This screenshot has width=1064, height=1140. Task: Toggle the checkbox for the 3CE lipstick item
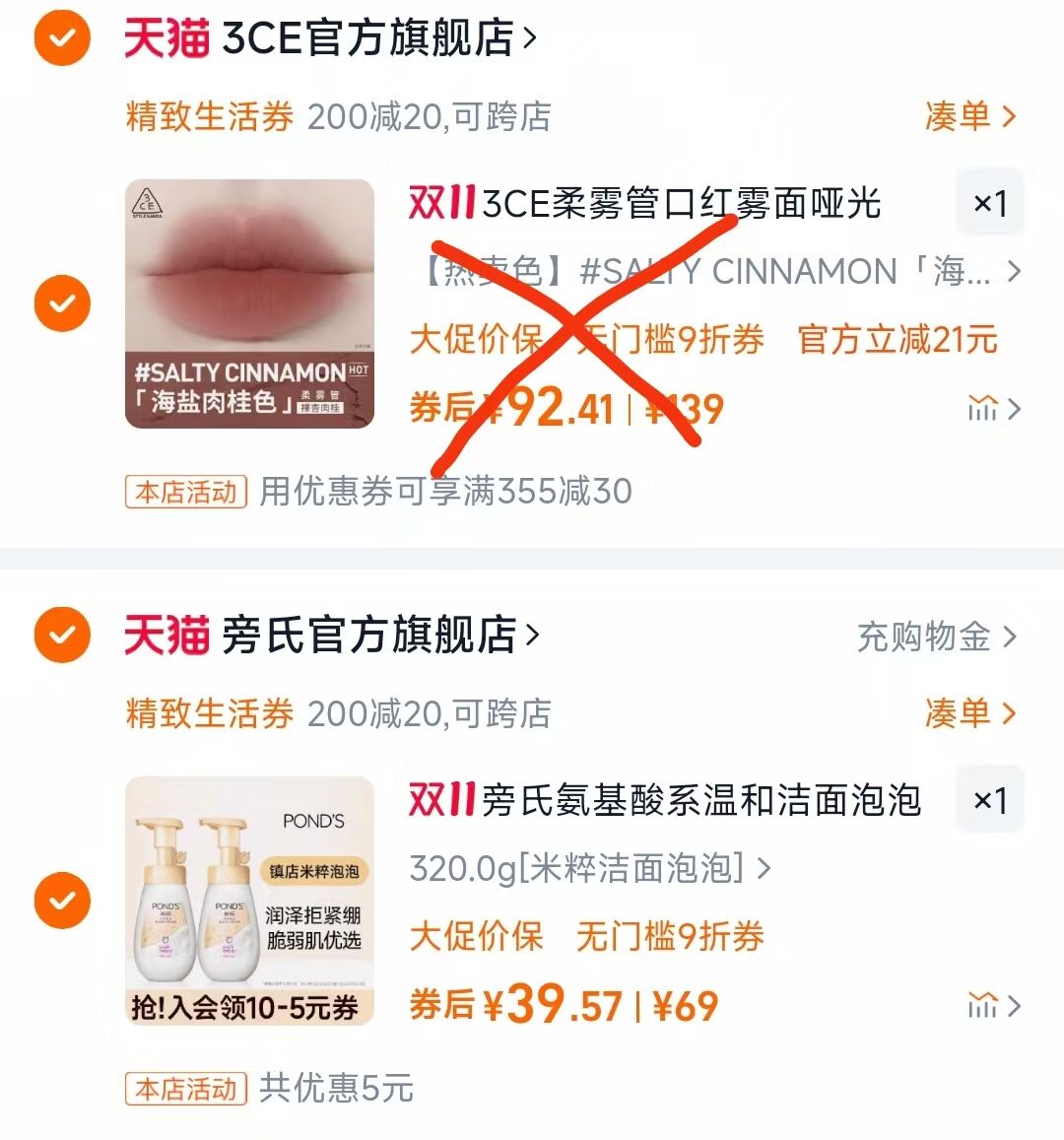coord(61,302)
